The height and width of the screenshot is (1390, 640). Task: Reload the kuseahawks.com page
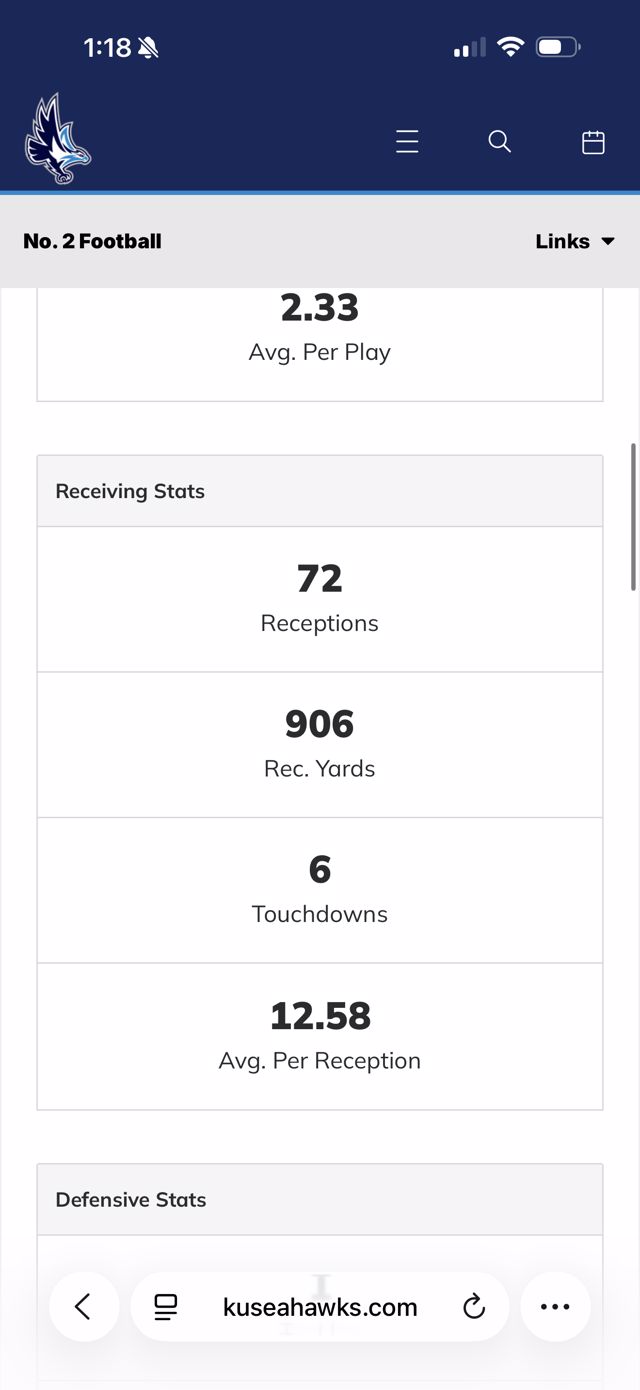click(x=474, y=1306)
